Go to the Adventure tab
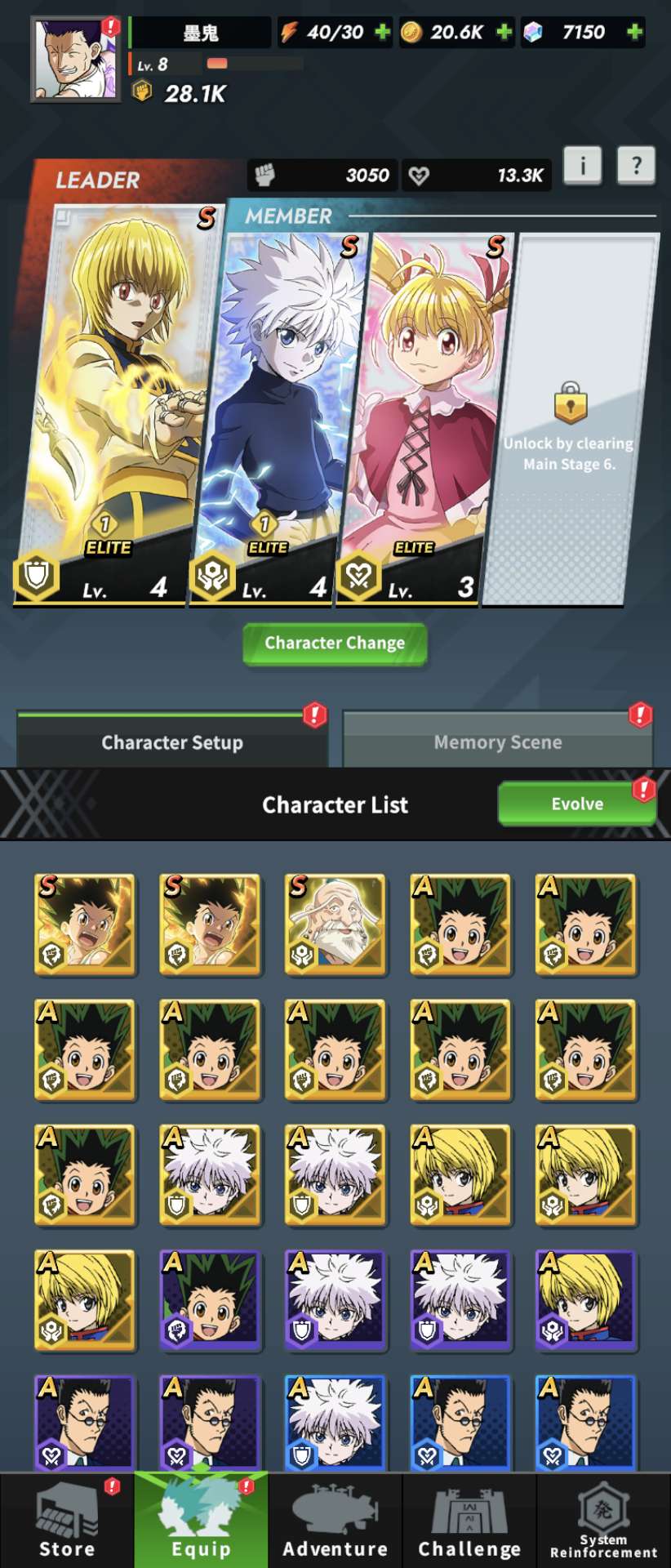The width and height of the screenshot is (671, 1568). pyautogui.click(x=335, y=1521)
